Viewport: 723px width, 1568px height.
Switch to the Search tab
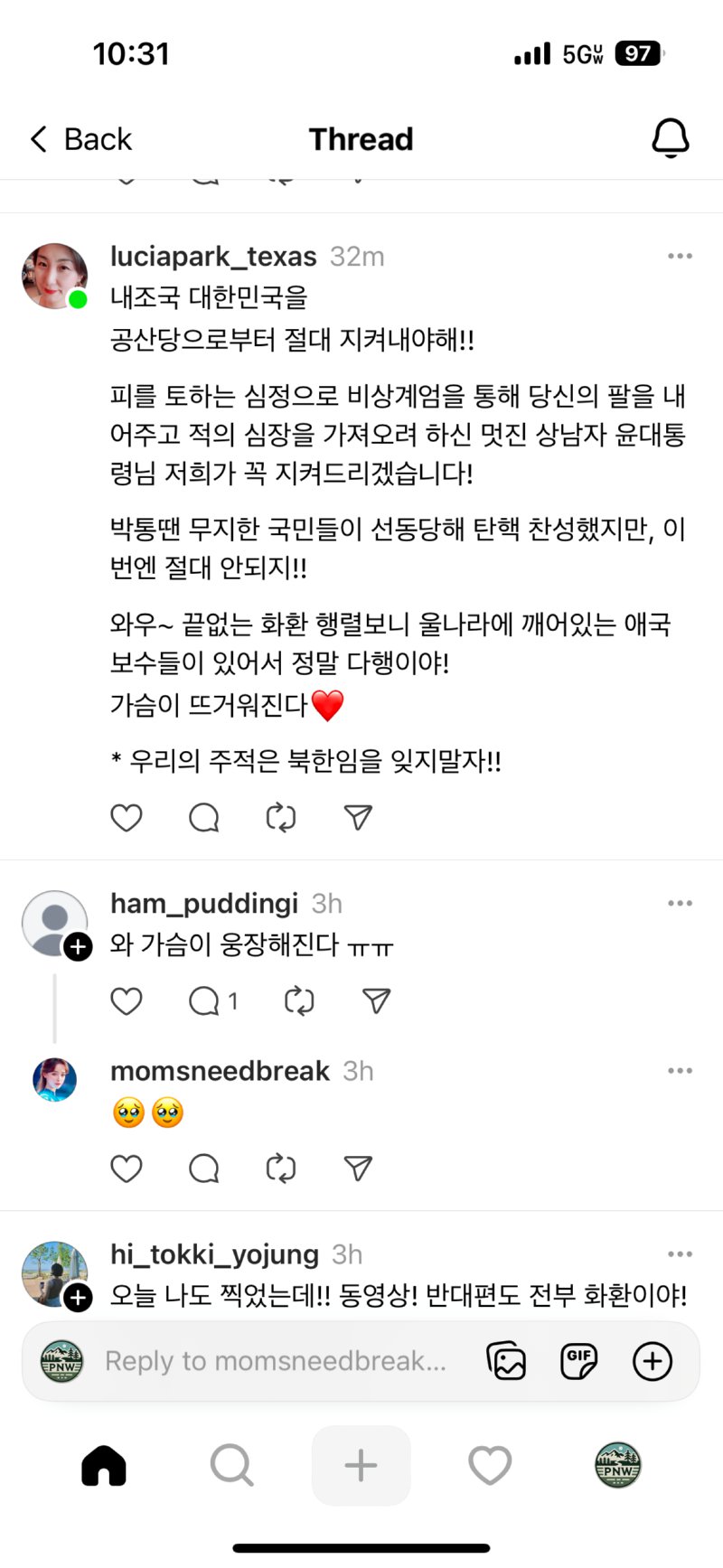tap(232, 1465)
